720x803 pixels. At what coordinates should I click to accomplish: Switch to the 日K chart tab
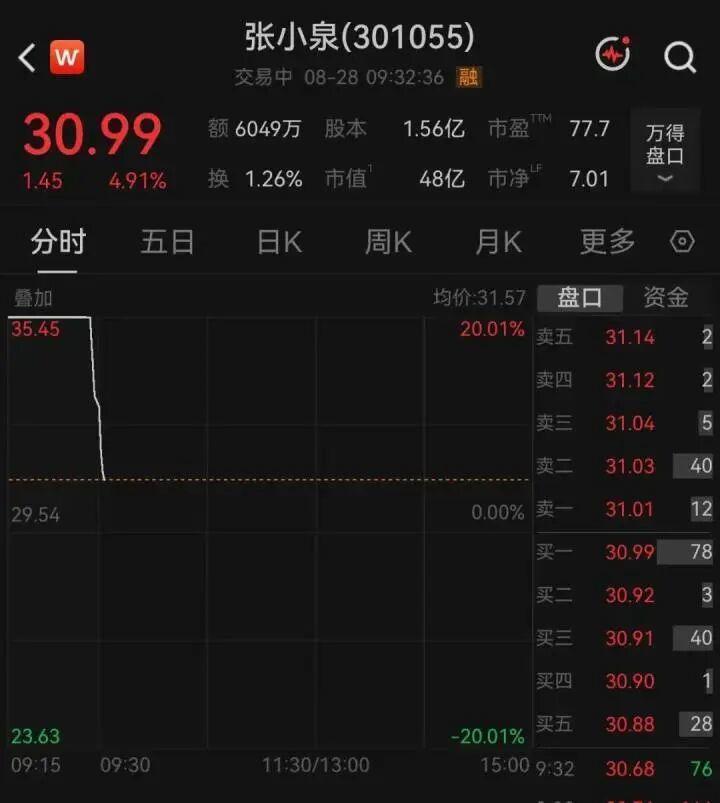[x=280, y=242]
